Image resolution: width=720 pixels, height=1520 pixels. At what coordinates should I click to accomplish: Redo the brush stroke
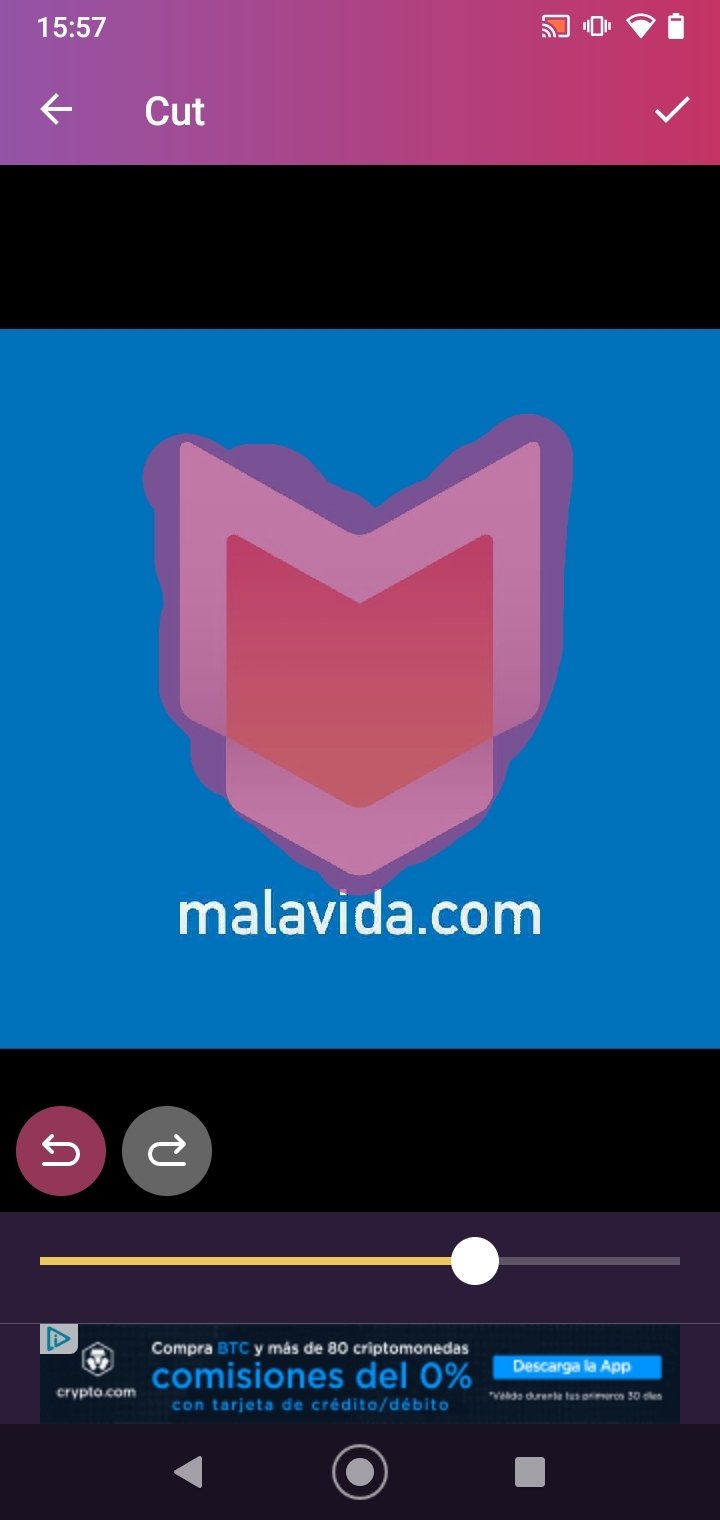point(167,1151)
